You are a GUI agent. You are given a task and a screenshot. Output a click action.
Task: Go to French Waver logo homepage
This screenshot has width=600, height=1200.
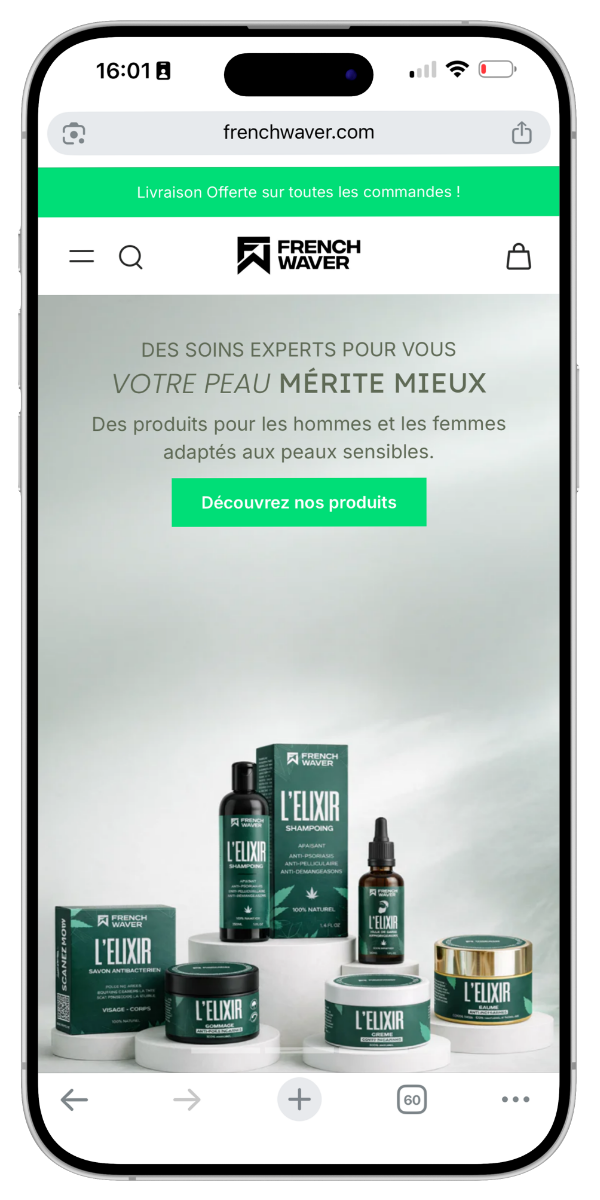coord(299,255)
